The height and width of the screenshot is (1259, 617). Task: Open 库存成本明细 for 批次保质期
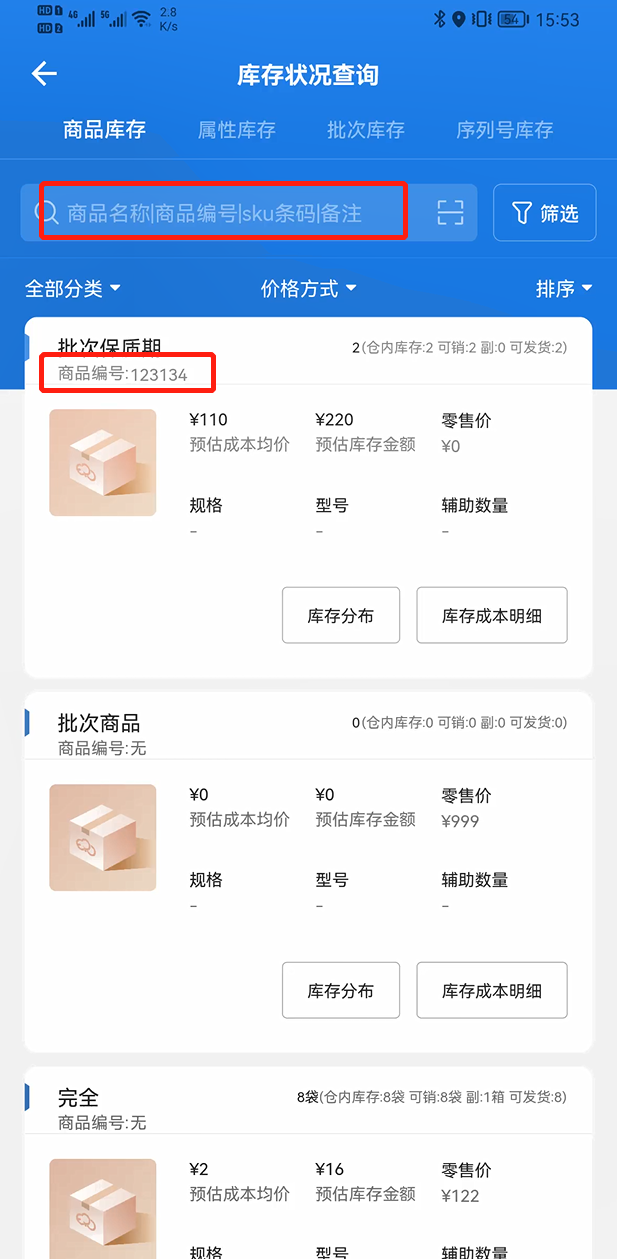[x=492, y=615]
